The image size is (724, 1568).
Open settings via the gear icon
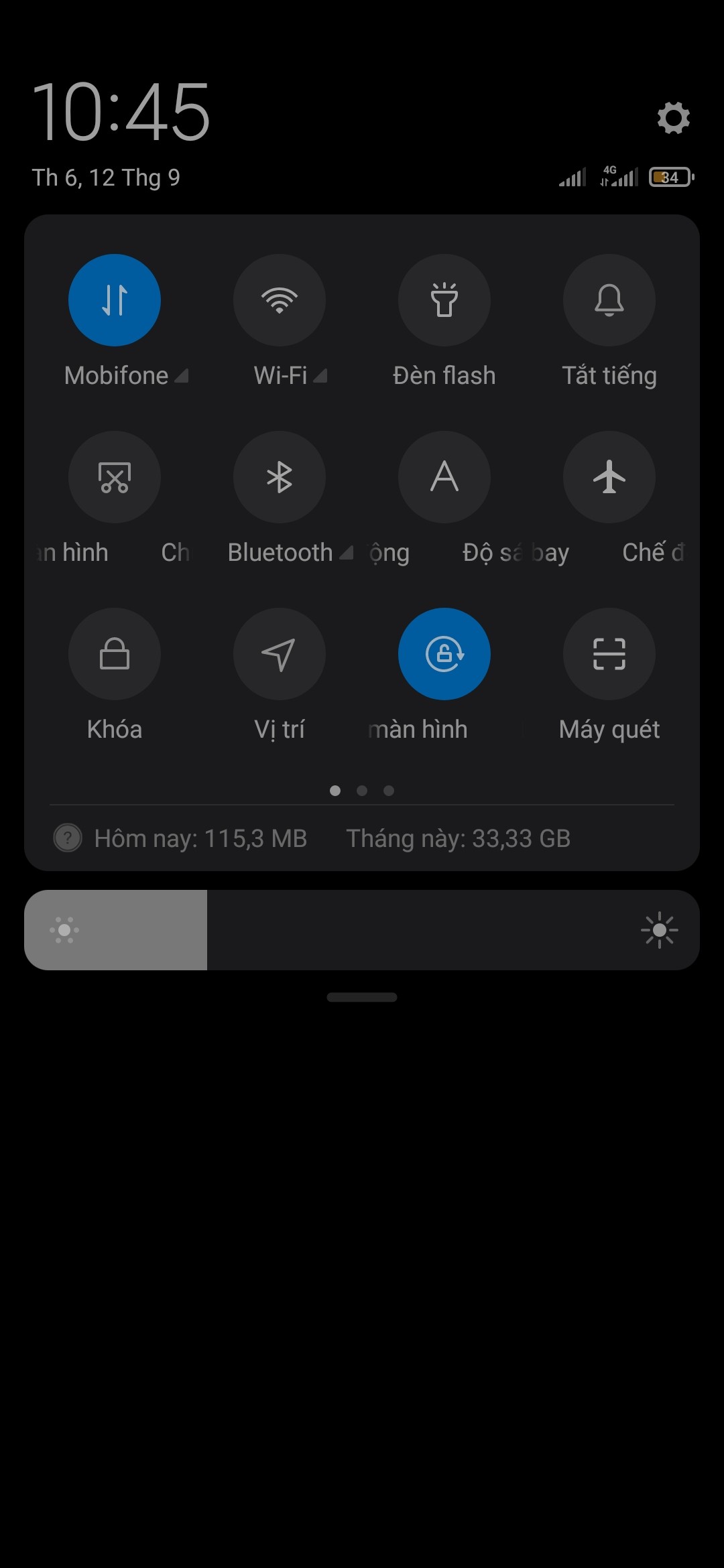coord(673,118)
